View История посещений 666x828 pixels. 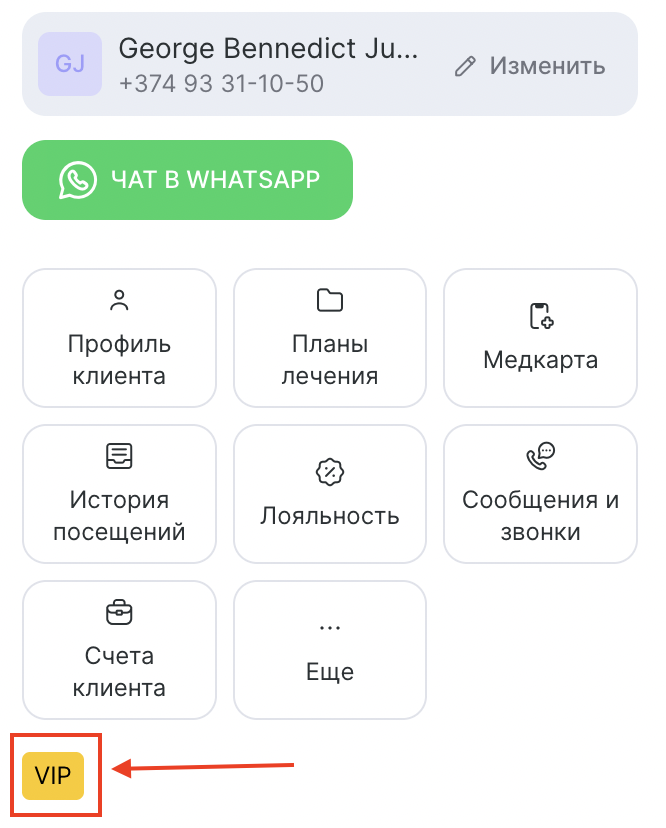pyautogui.click(x=119, y=494)
